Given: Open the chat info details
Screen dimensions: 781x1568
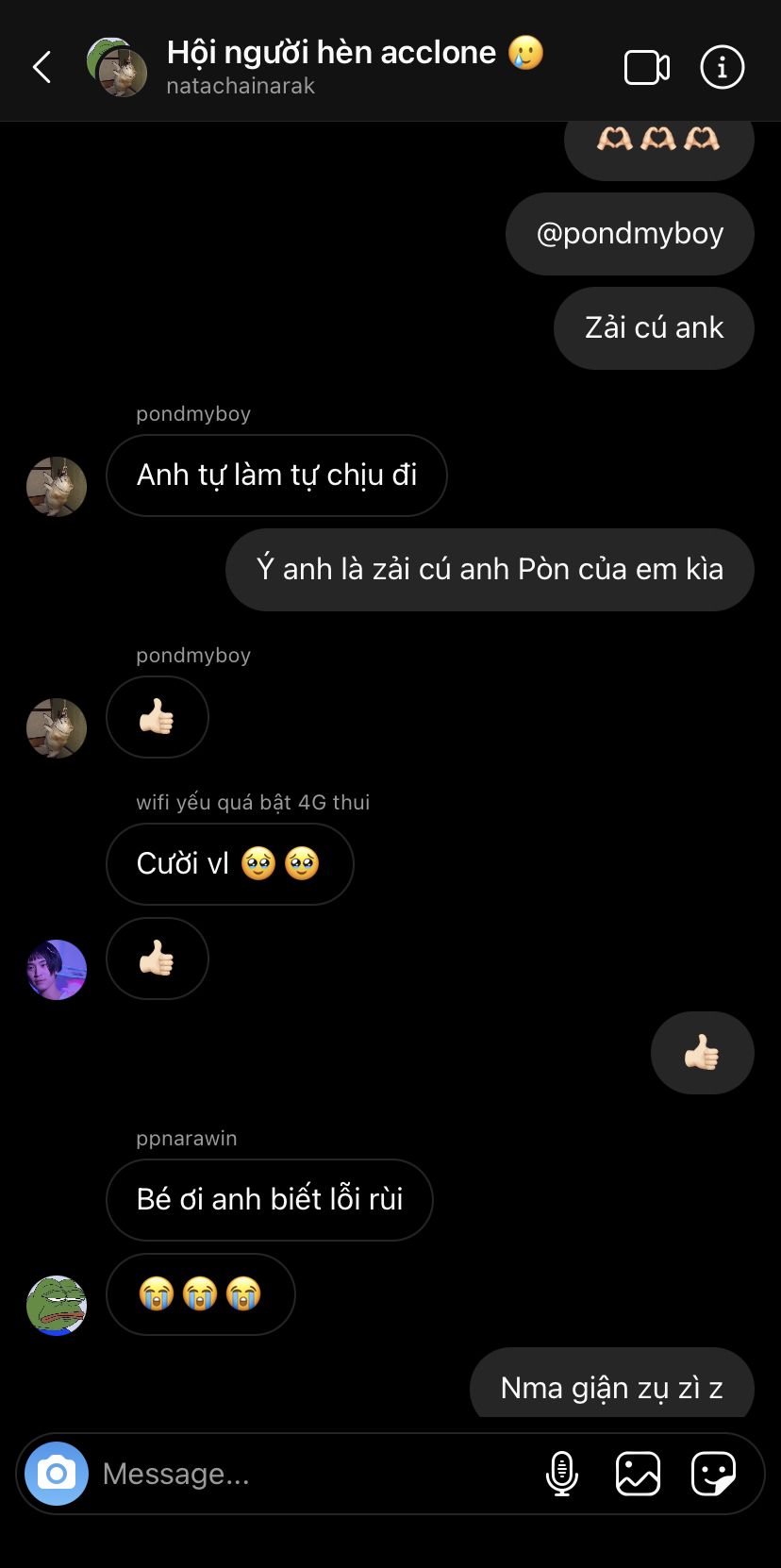Looking at the screenshot, I should pyautogui.click(x=723, y=68).
